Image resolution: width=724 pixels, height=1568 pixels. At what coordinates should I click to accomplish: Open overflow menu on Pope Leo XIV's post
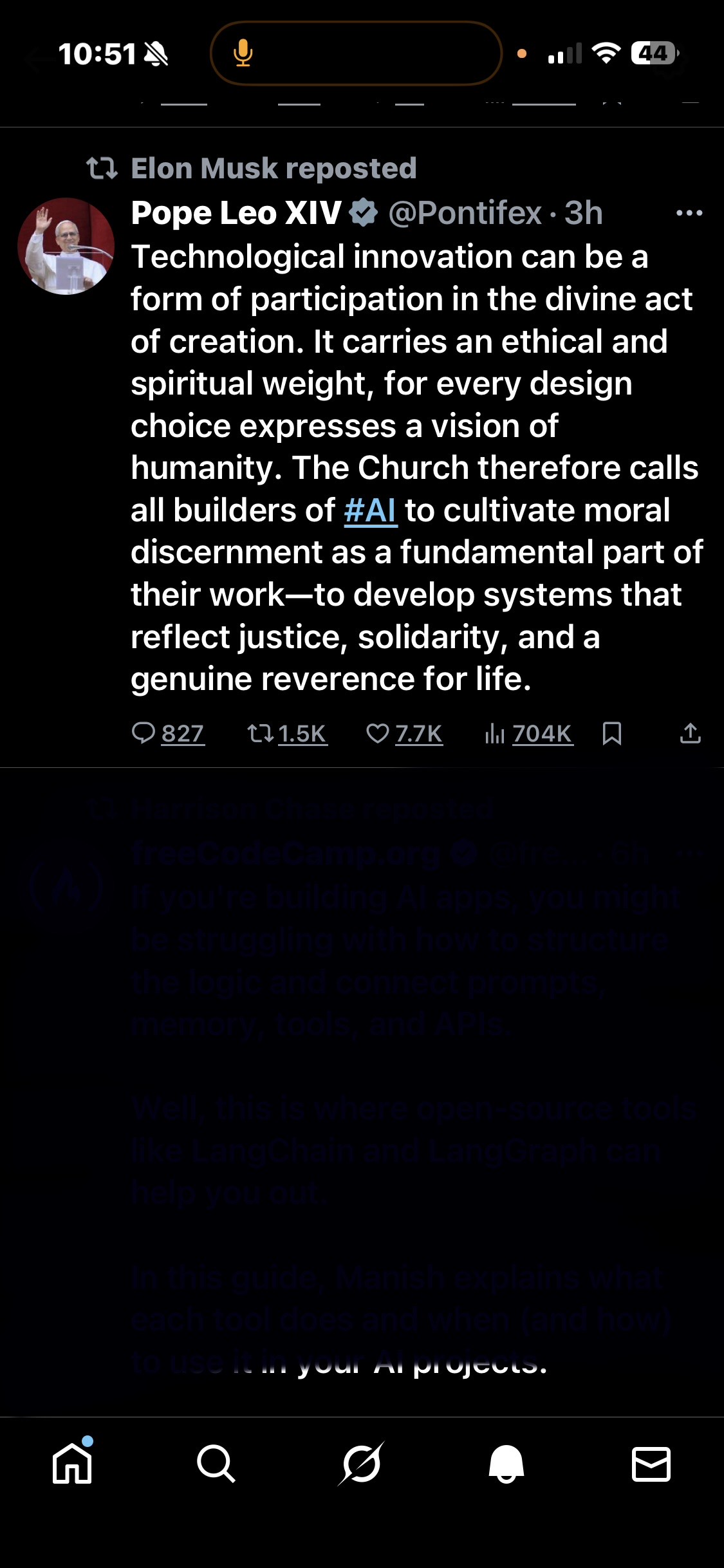(689, 213)
